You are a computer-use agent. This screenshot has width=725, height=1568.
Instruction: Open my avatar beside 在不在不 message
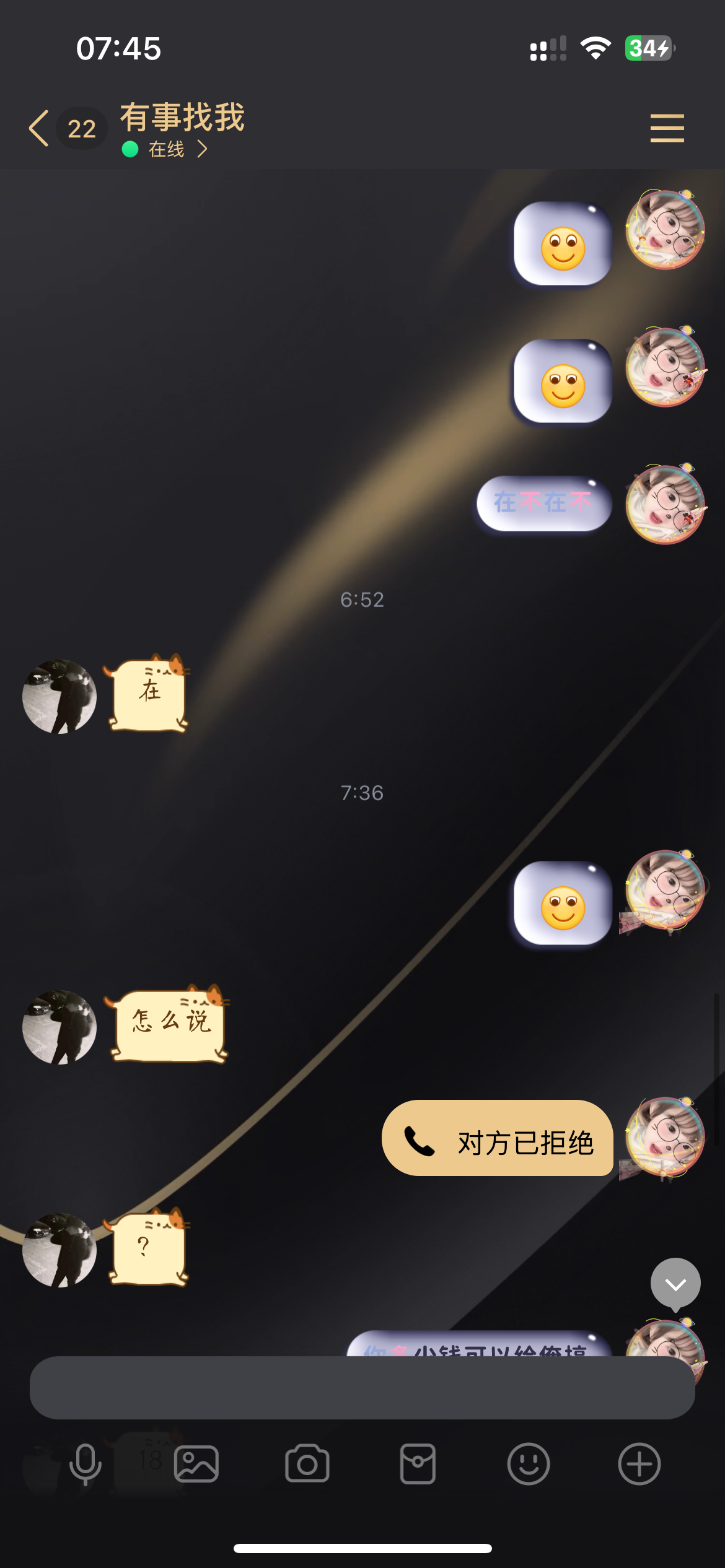point(665,504)
